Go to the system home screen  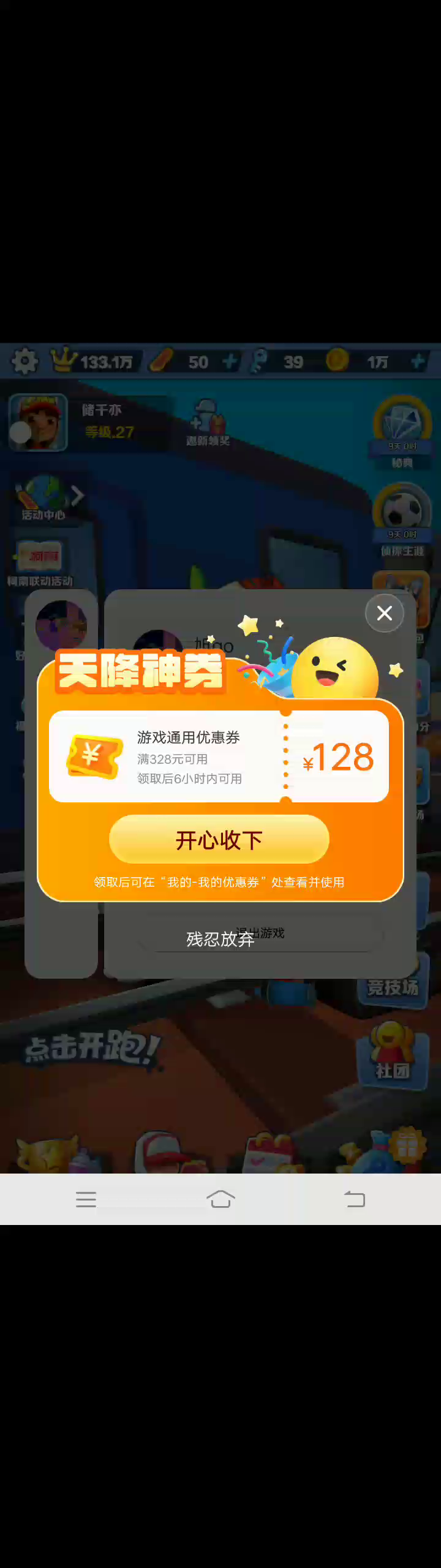221,1199
